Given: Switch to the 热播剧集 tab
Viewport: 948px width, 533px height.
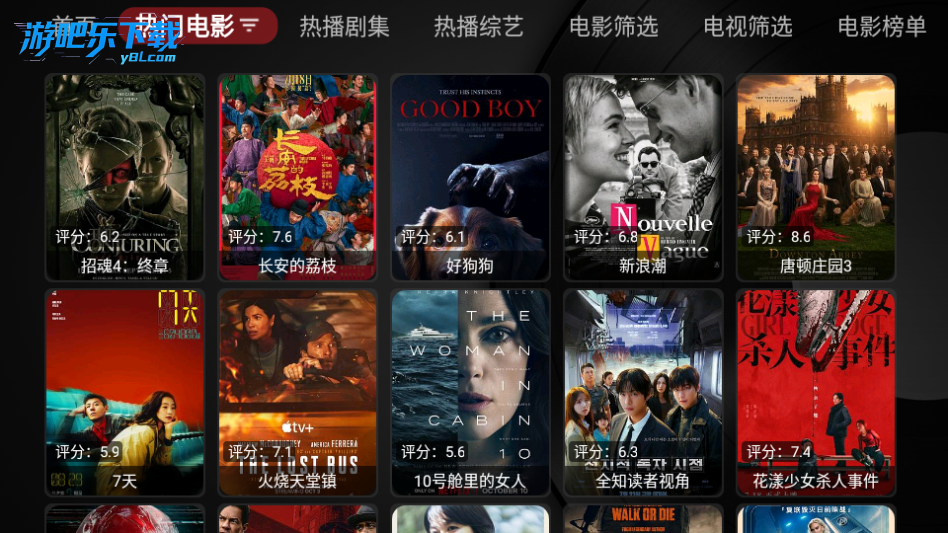Looking at the screenshot, I should (345, 27).
